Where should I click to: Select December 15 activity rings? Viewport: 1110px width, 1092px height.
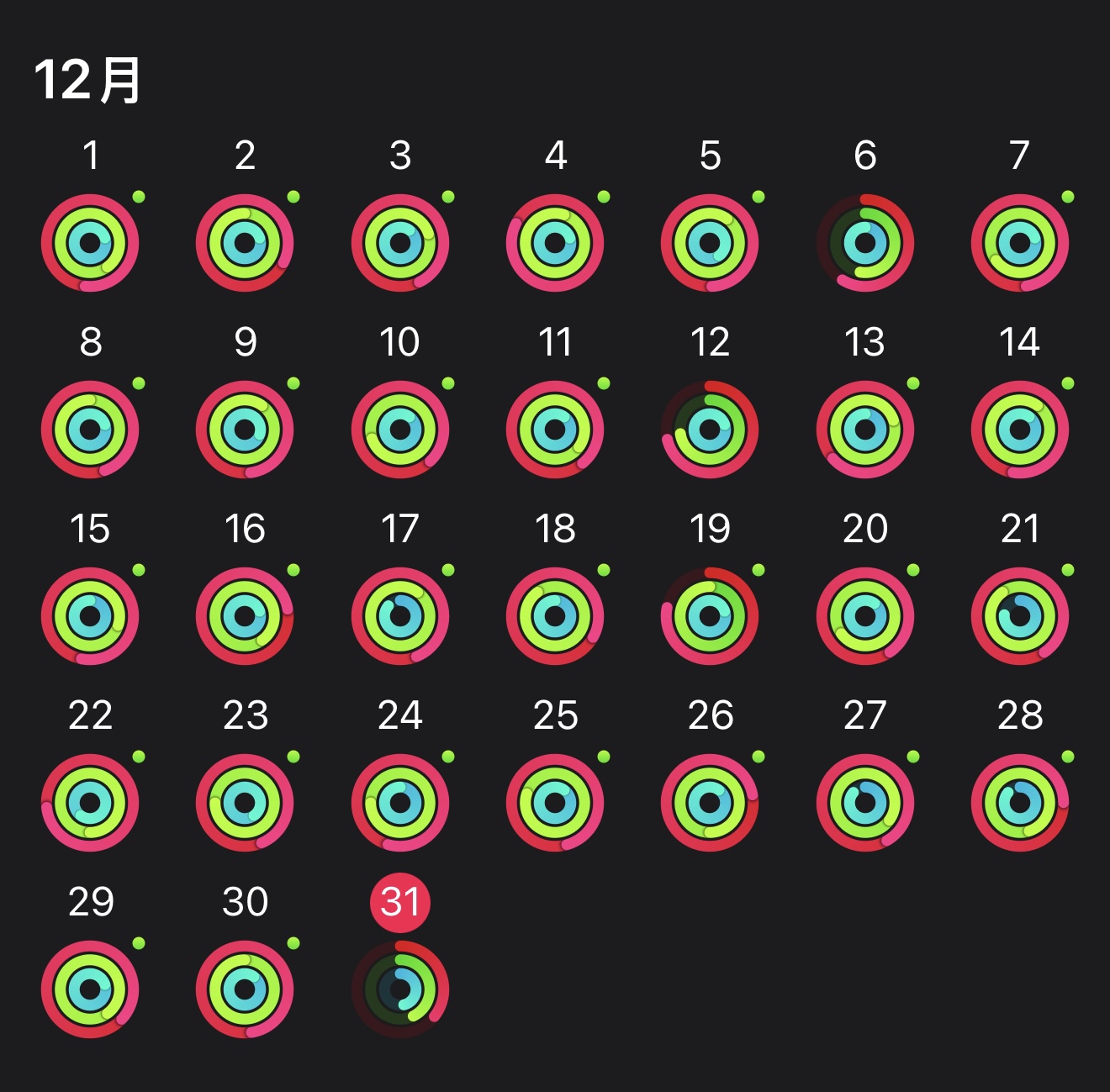point(90,616)
